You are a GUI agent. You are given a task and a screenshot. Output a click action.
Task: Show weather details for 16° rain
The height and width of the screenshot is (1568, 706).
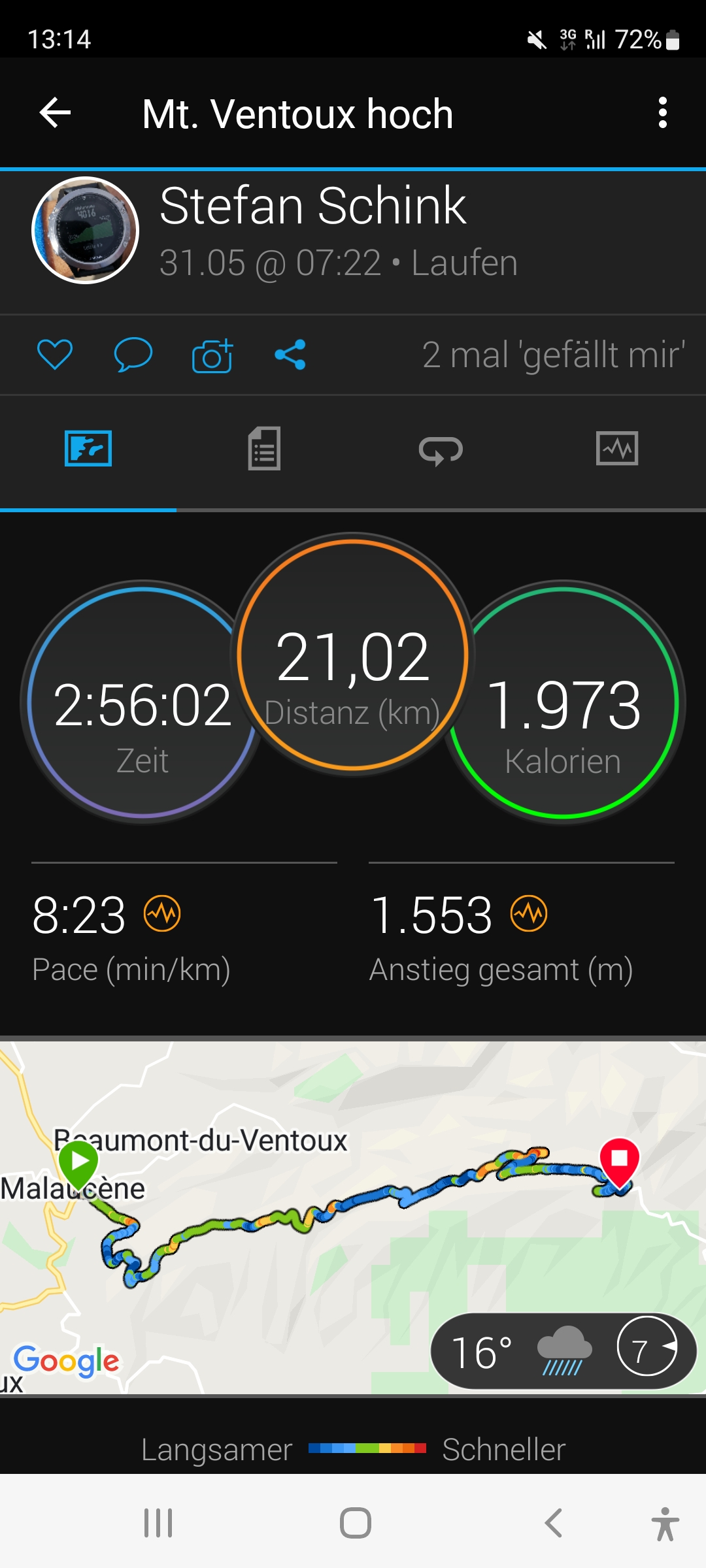563,1351
